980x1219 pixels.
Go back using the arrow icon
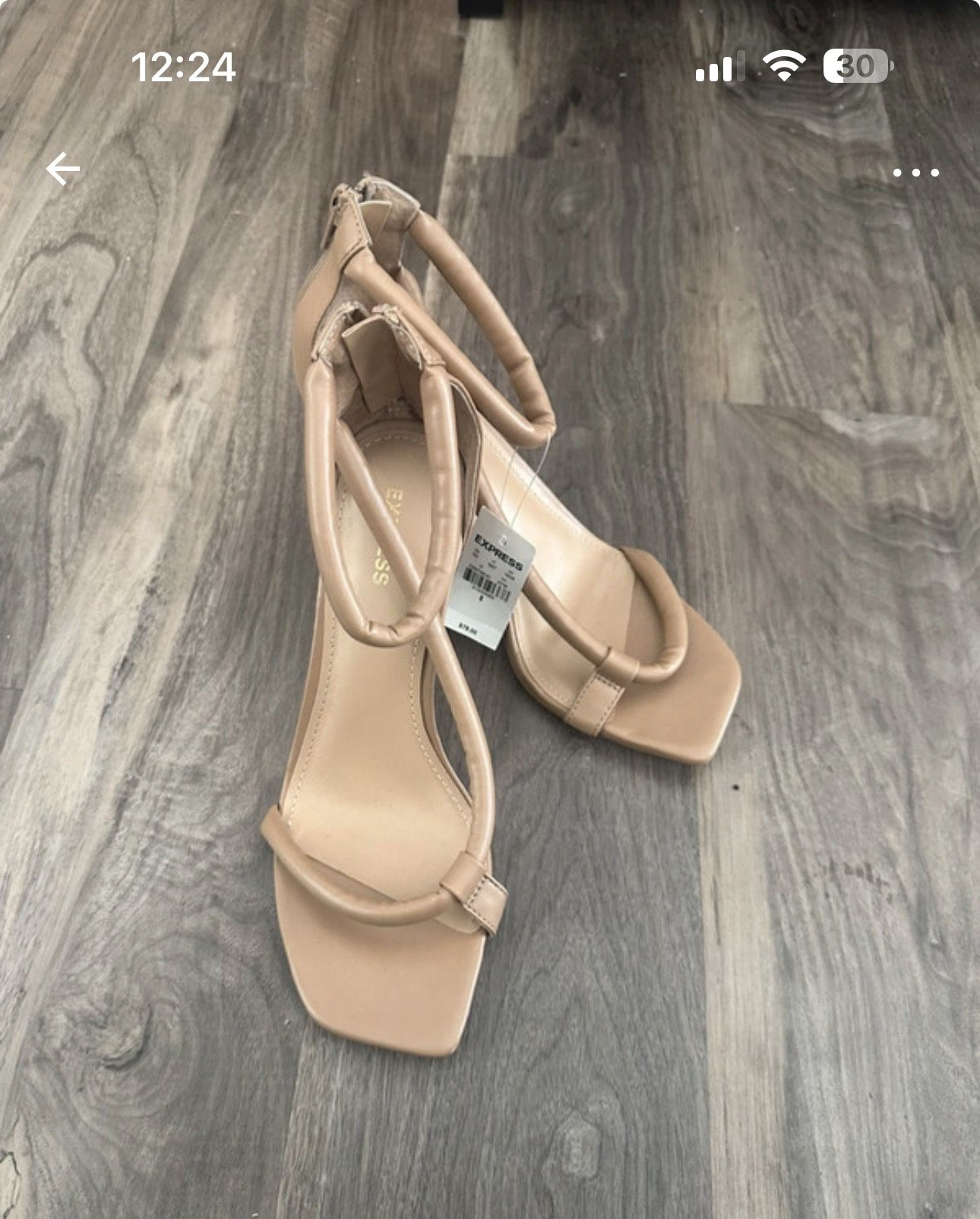(62, 169)
